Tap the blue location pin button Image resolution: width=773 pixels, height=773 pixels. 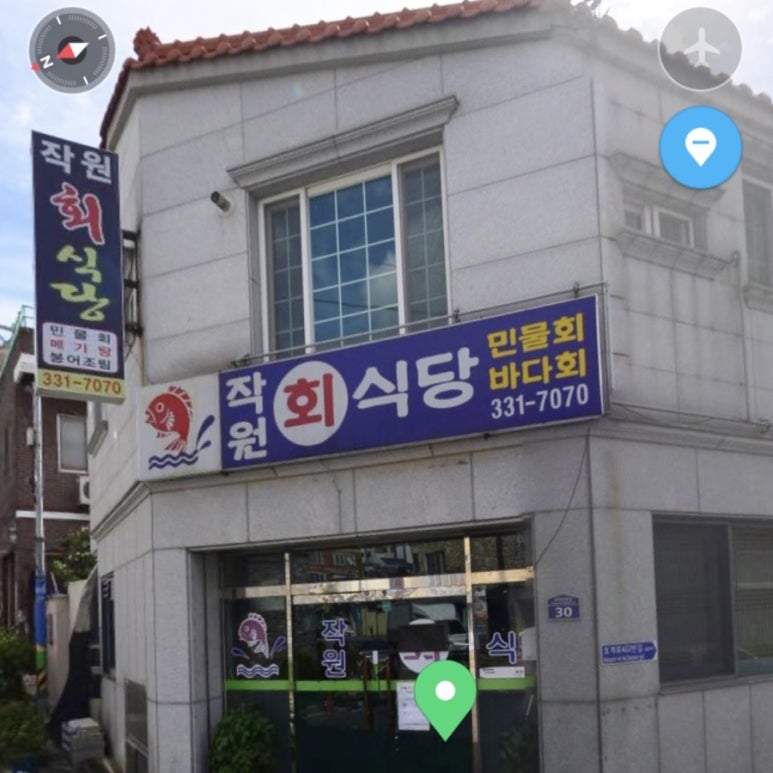pyautogui.click(x=700, y=147)
